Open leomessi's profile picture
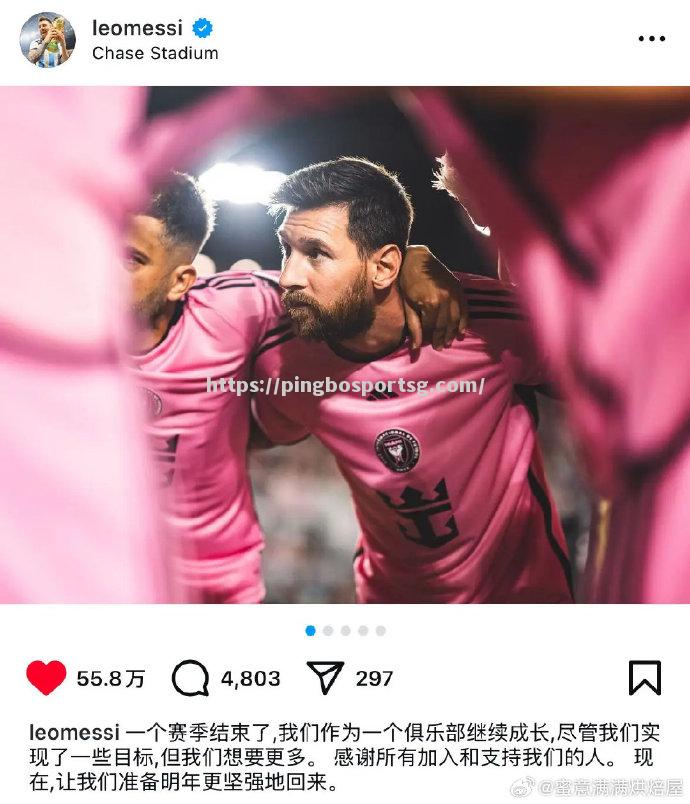The height and width of the screenshot is (804, 690). tap(47, 40)
